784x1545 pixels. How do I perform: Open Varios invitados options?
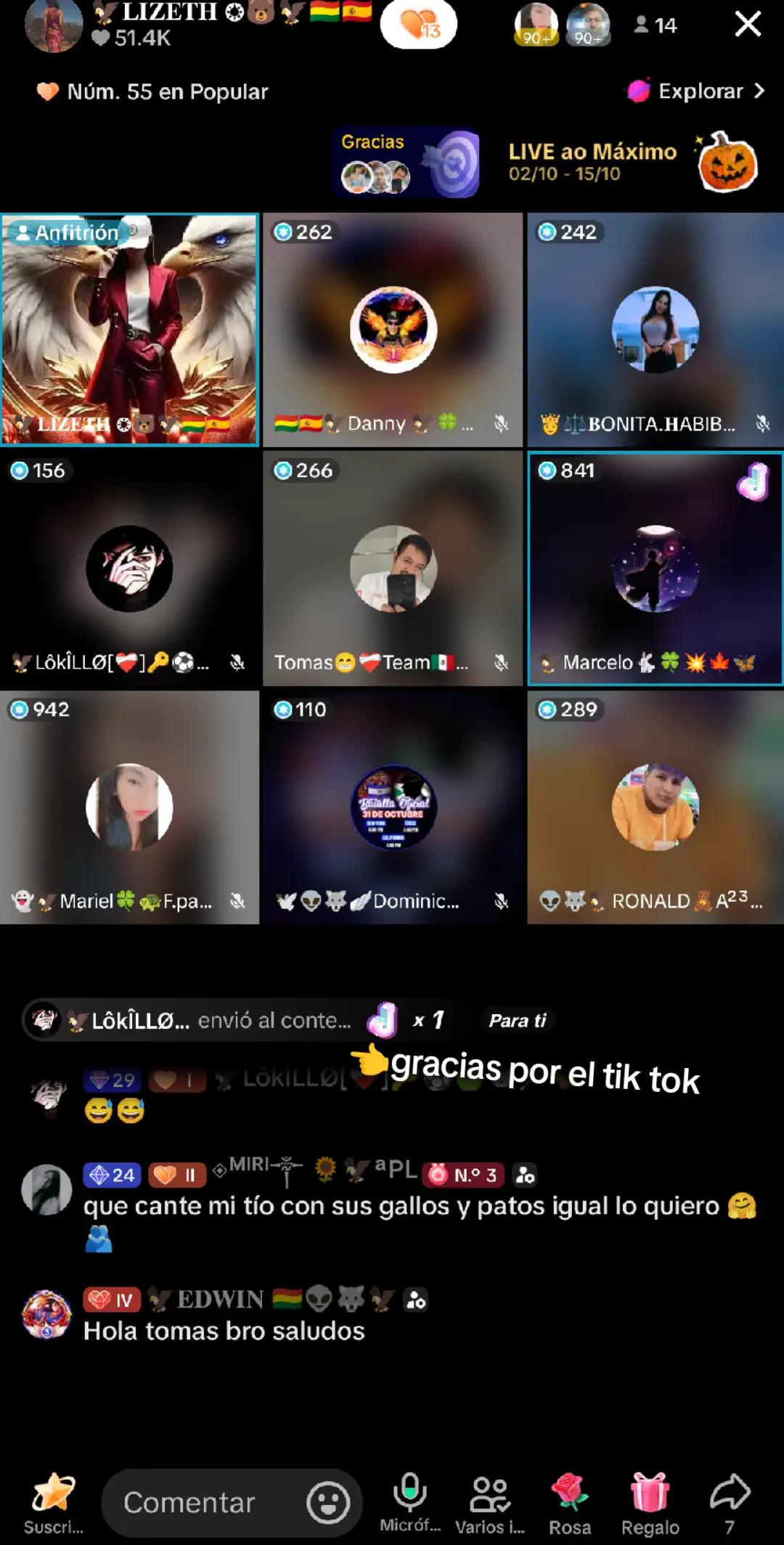point(490,1501)
